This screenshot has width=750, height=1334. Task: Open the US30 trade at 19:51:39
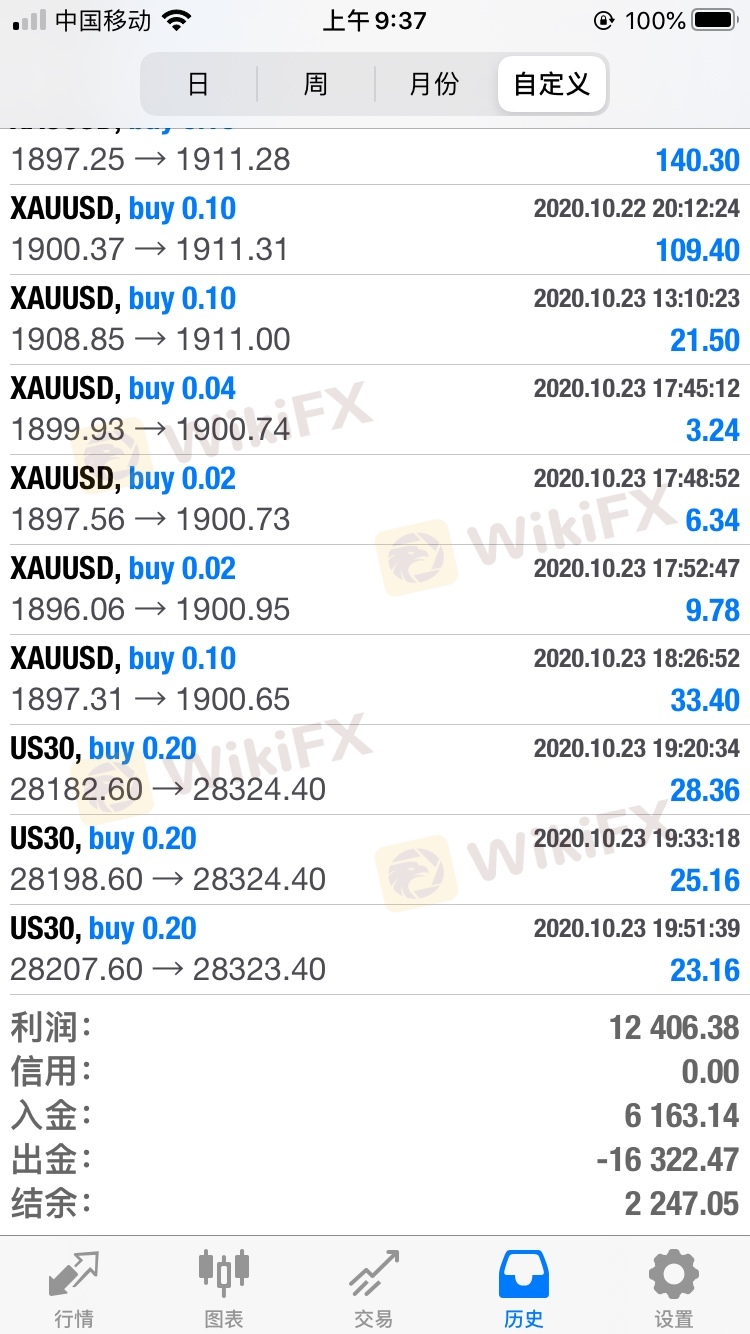click(x=375, y=950)
